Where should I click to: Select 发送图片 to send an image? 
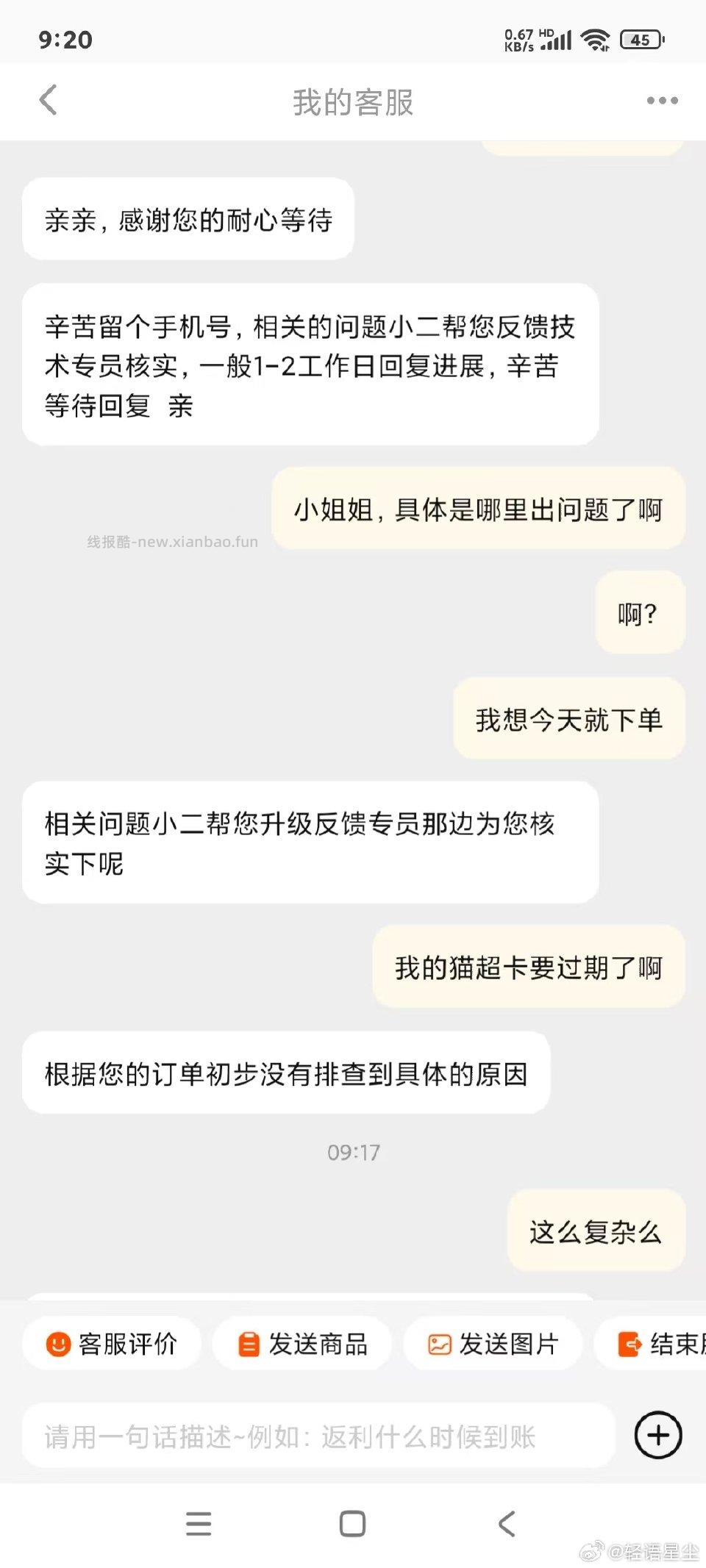coord(491,1345)
